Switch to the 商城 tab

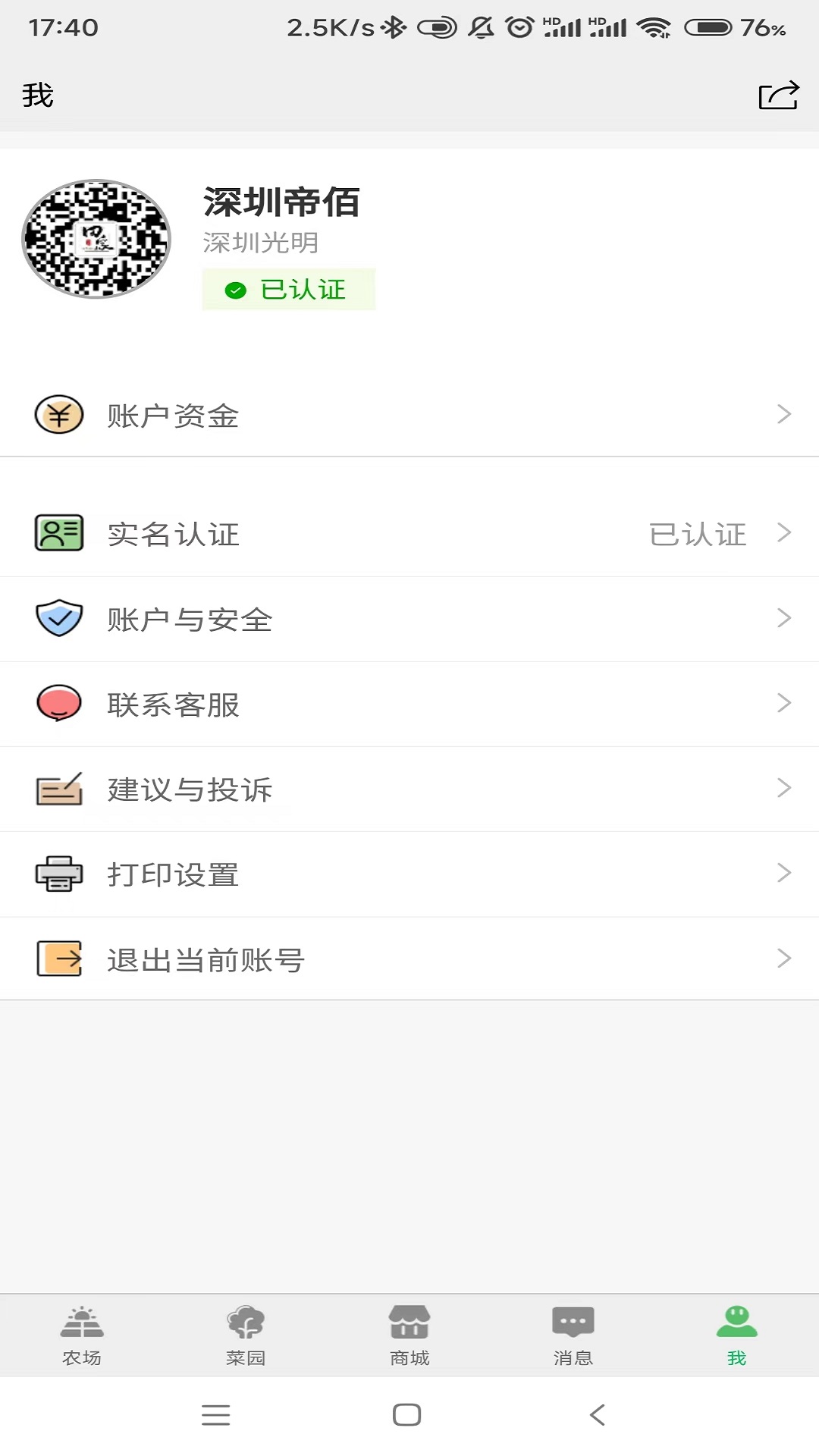pyautogui.click(x=409, y=1335)
